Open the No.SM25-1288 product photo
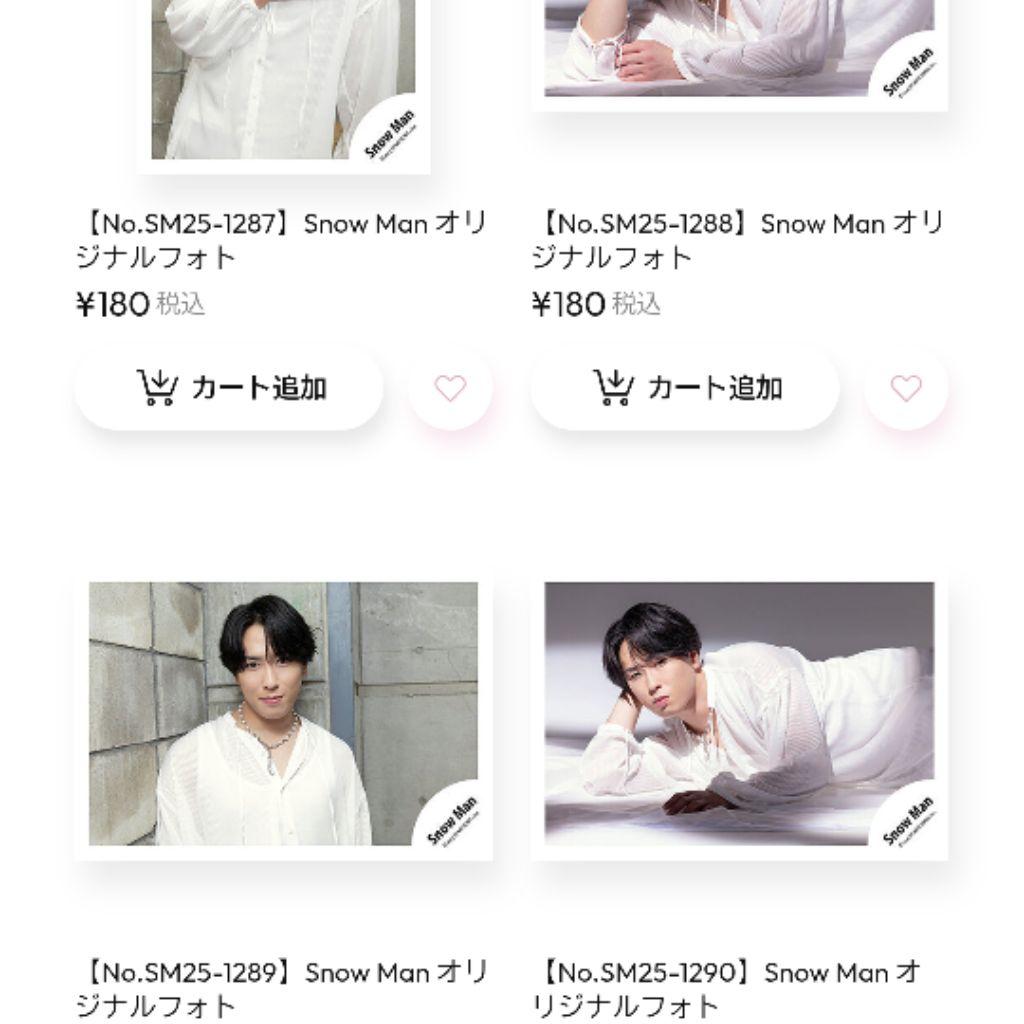The height and width of the screenshot is (1024, 1024). pos(739,48)
